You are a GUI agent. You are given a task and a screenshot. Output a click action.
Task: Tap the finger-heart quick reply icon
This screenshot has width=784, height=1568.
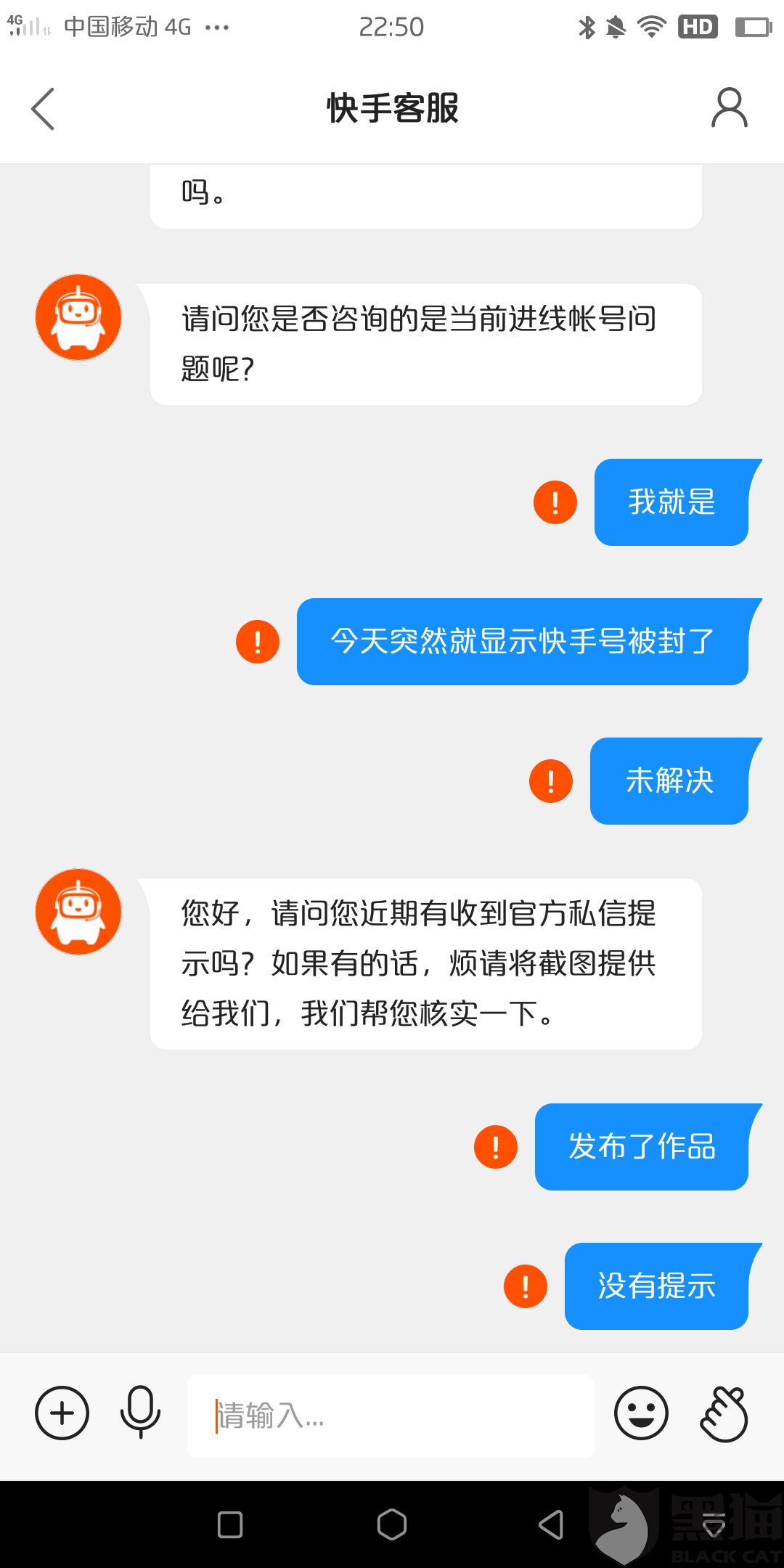coord(724,1414)
